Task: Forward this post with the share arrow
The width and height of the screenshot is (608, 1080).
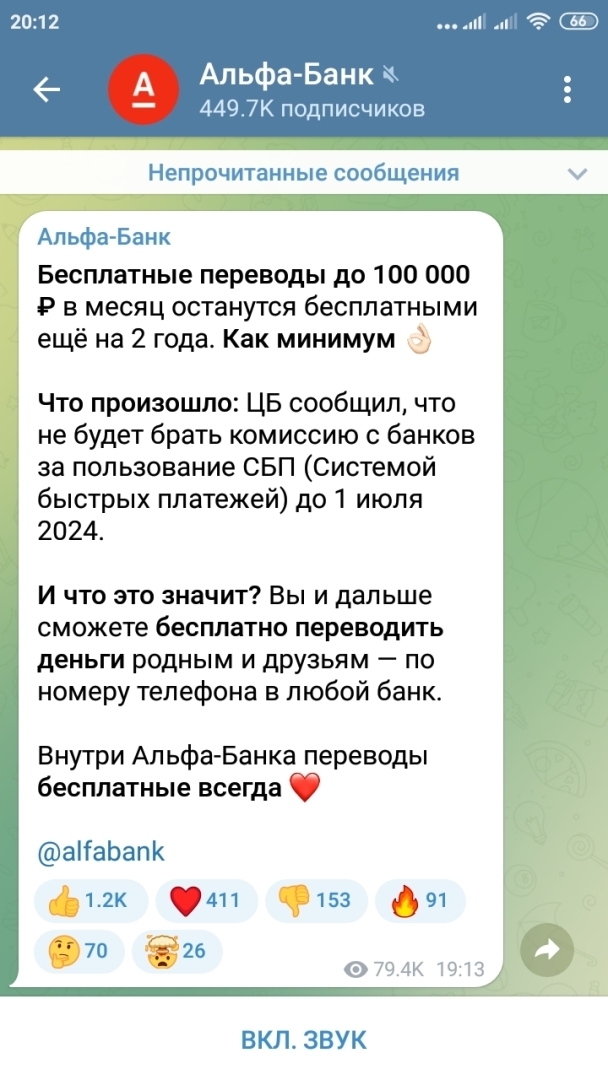Action: coord(547,952)
